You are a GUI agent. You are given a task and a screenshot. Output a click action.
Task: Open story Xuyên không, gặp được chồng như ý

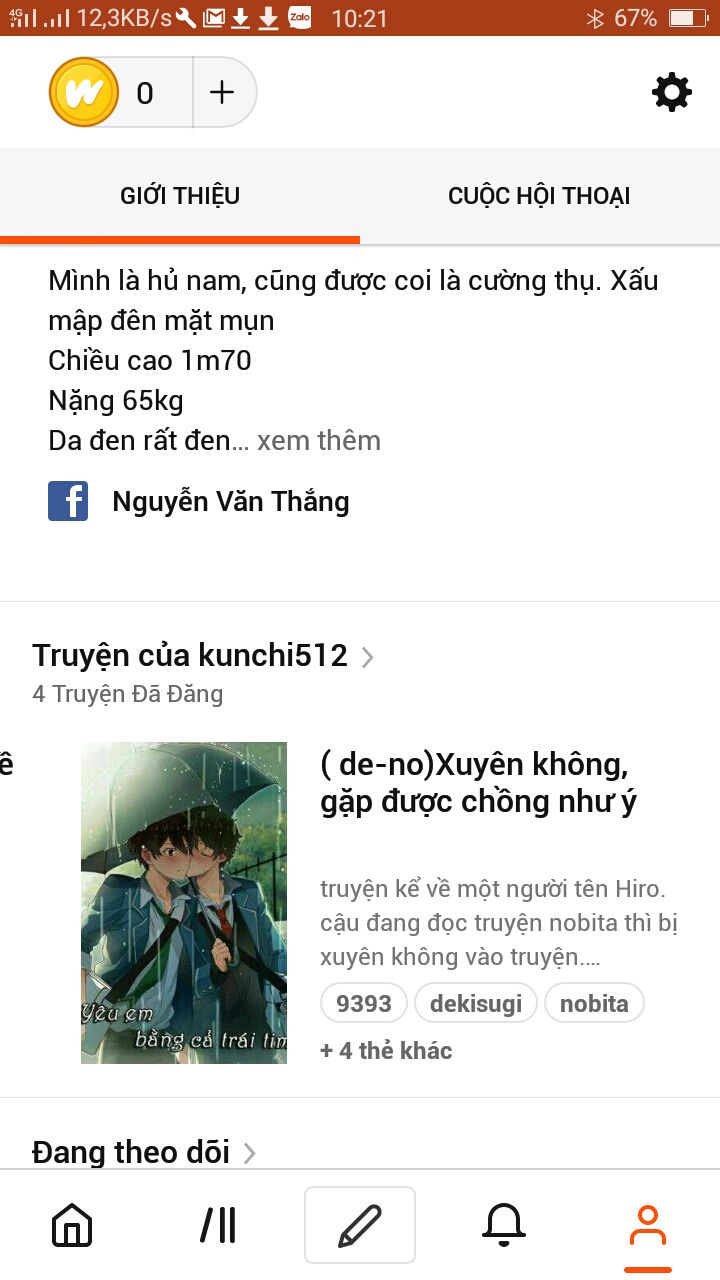click(478, 783)
